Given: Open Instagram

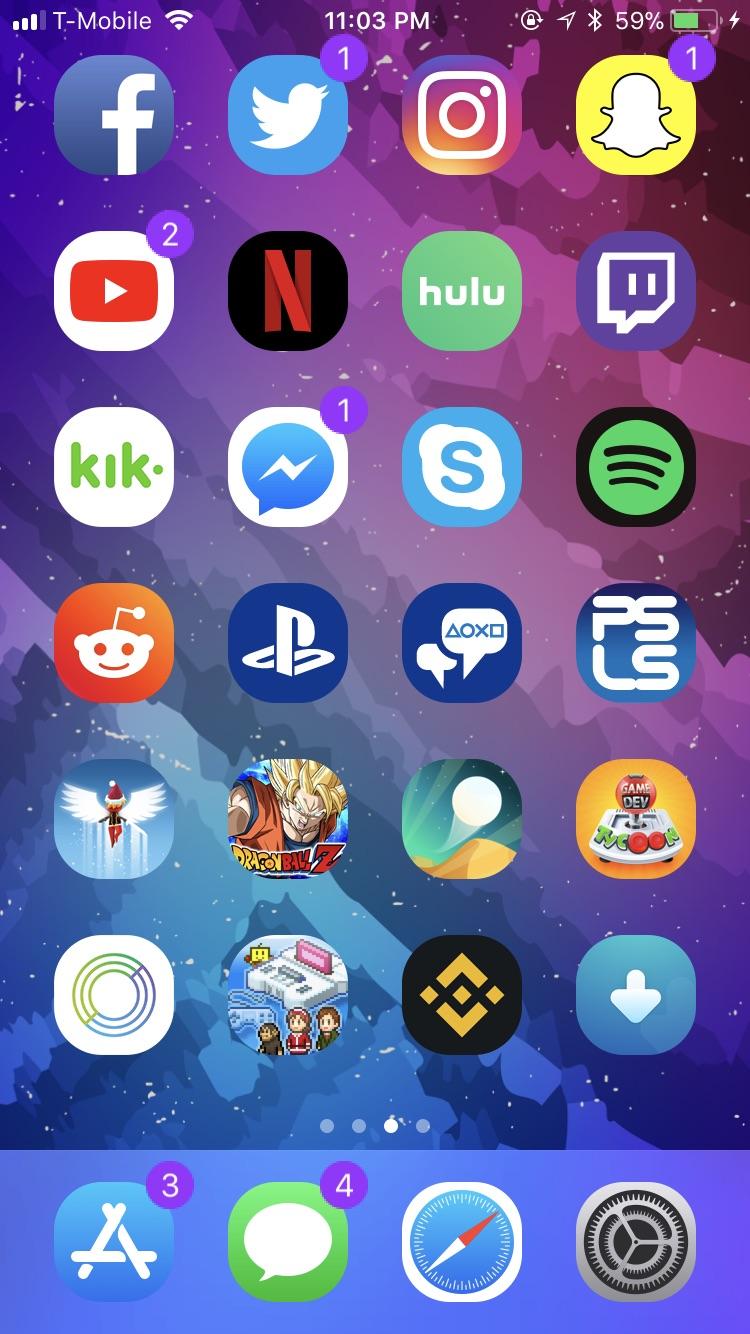Looking at the screenshot, I should tap(462, 116).
